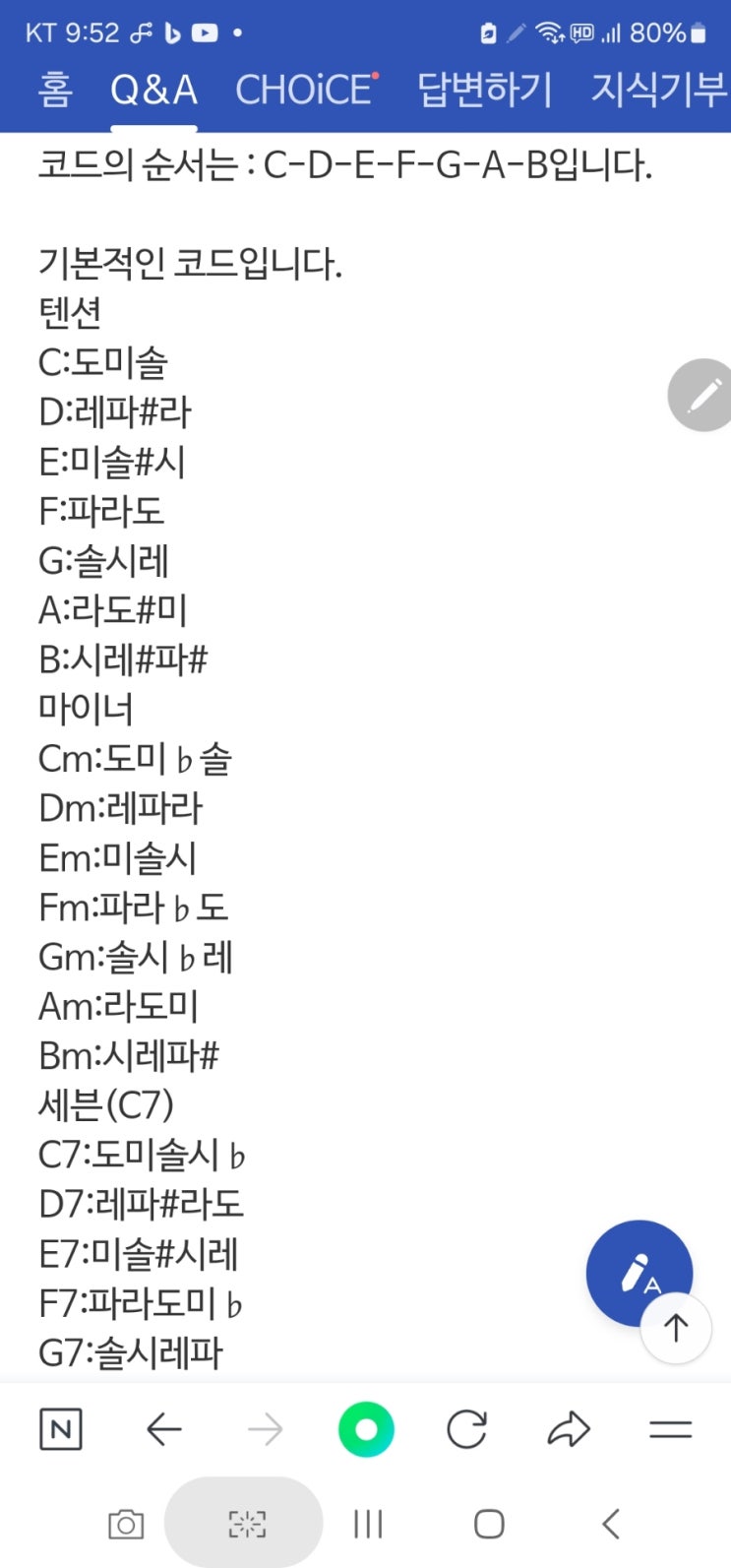Reload the page
The width and height of the screenshot is (731, 1568).
click(x=466, y=1429)
